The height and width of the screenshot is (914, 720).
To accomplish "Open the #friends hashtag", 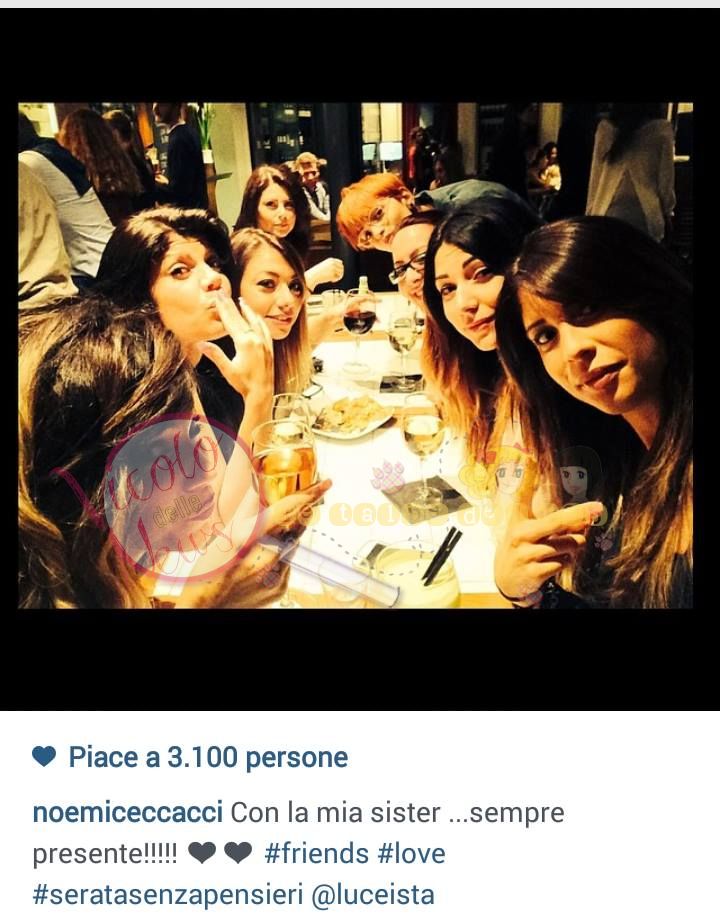I will (316, 854).
